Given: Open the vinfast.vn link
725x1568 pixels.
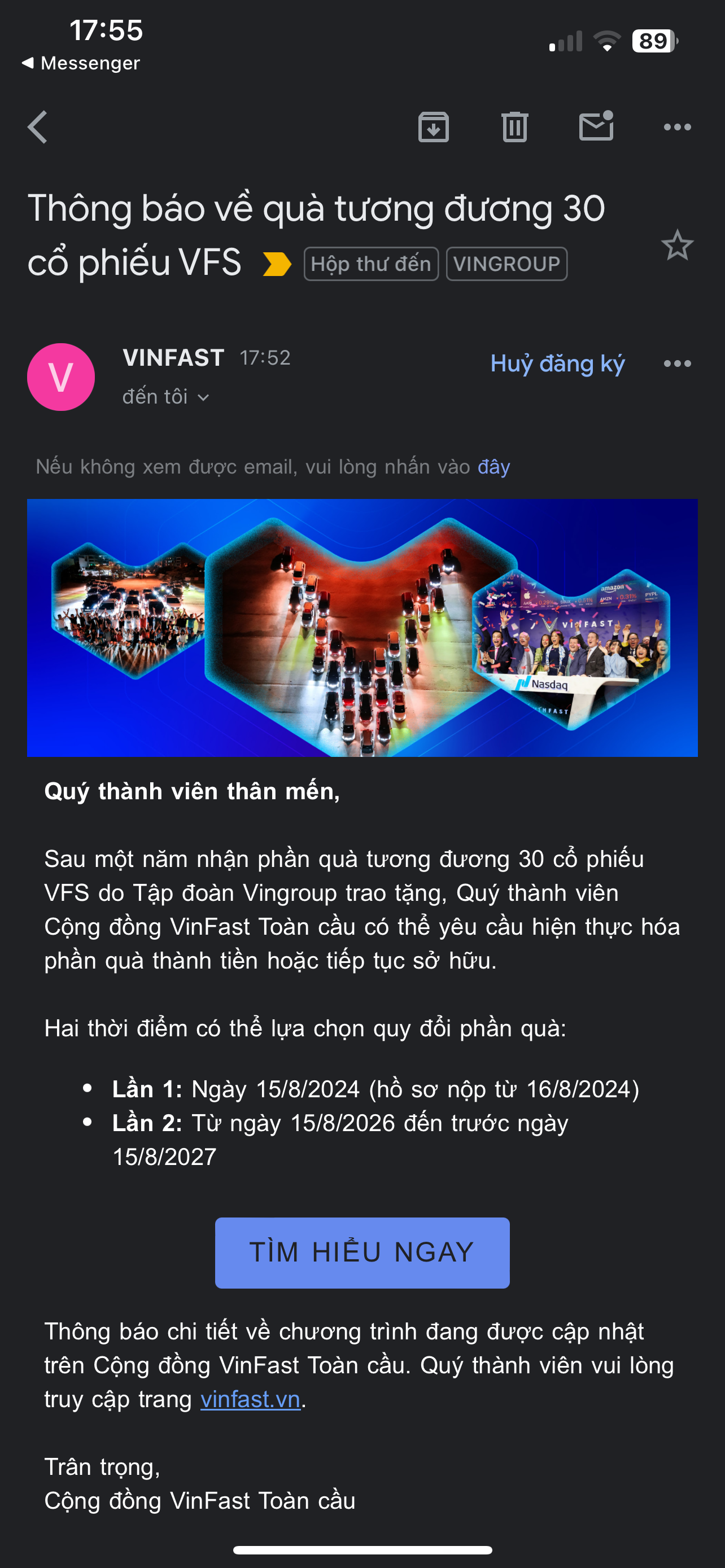Looking at the screenshot, I should (x=250, y=1399).
